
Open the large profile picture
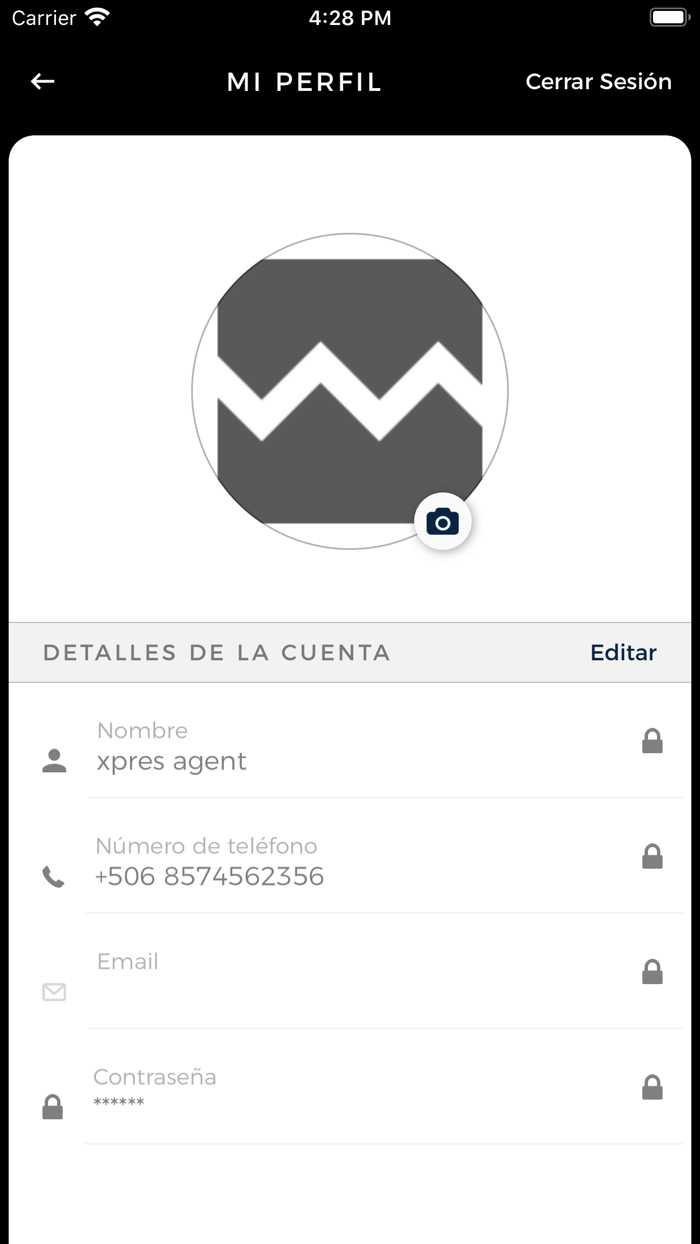click(x=350, y=391)
